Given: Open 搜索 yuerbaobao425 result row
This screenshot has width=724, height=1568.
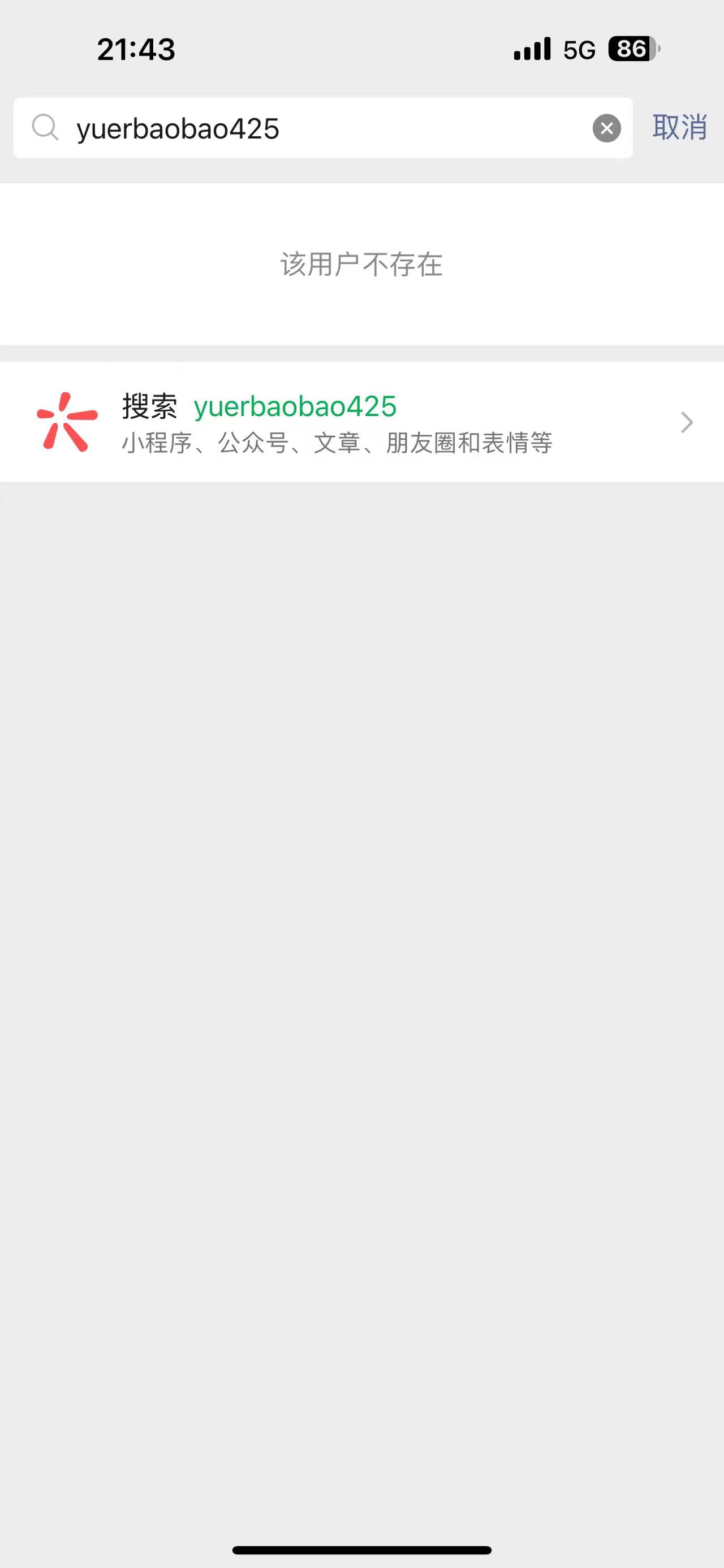Looking at the screenshot, I should 361,422.
